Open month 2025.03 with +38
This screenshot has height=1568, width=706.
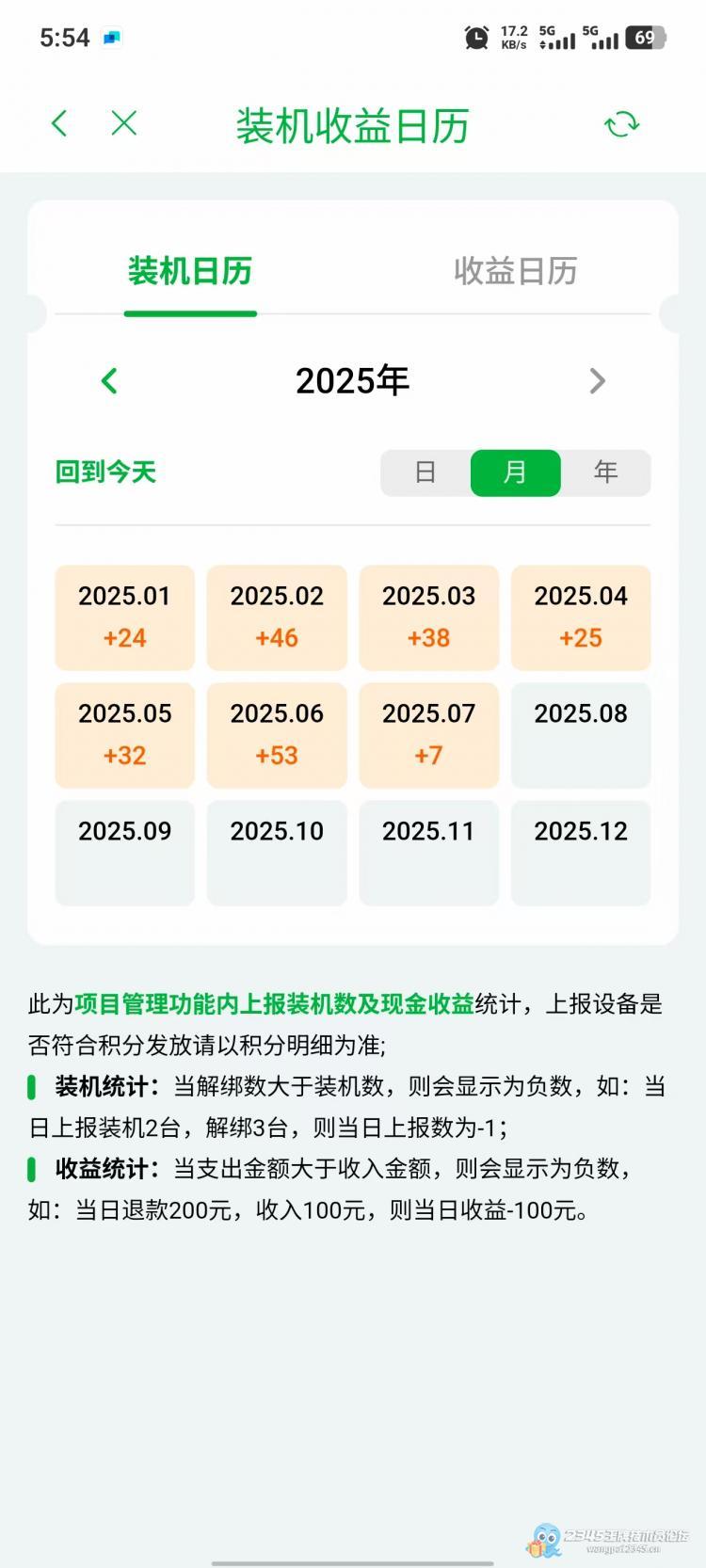(429, 617)
